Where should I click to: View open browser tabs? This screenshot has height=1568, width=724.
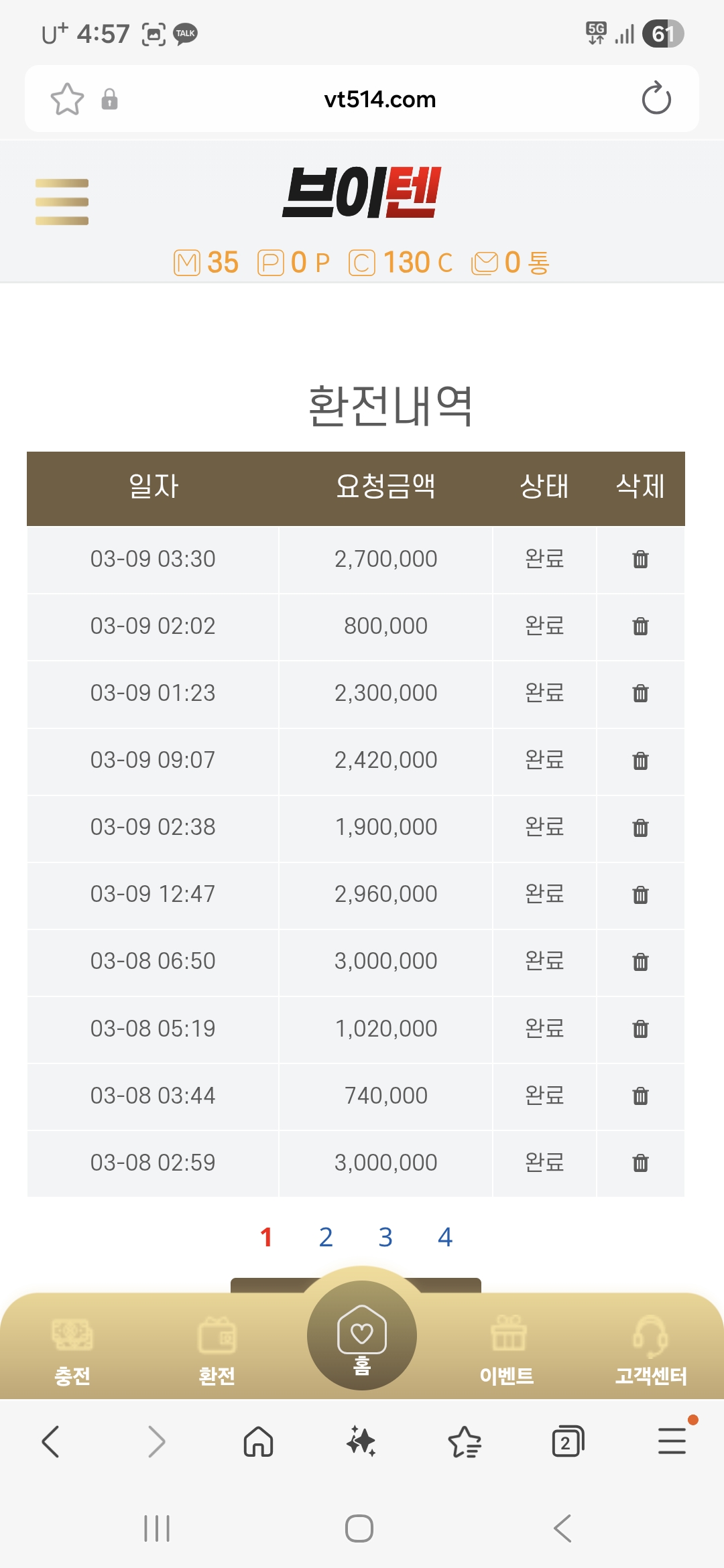click(568, 1441)
